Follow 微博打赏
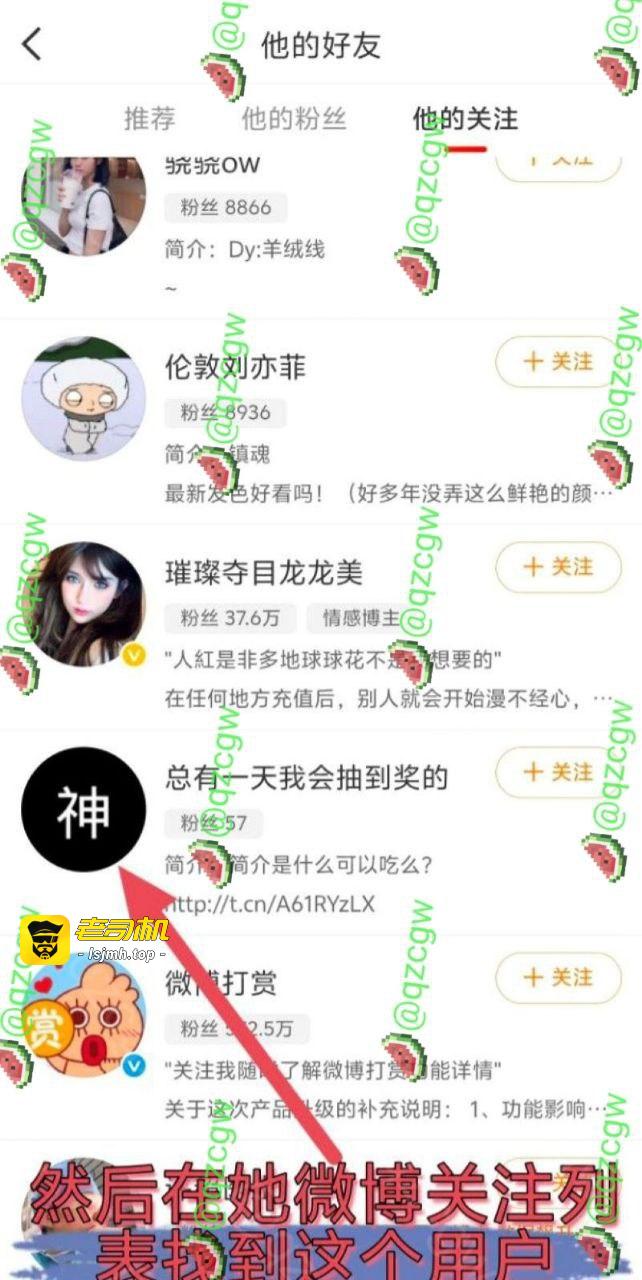The height and width of the screenshot is (1280, 642). 558,977
